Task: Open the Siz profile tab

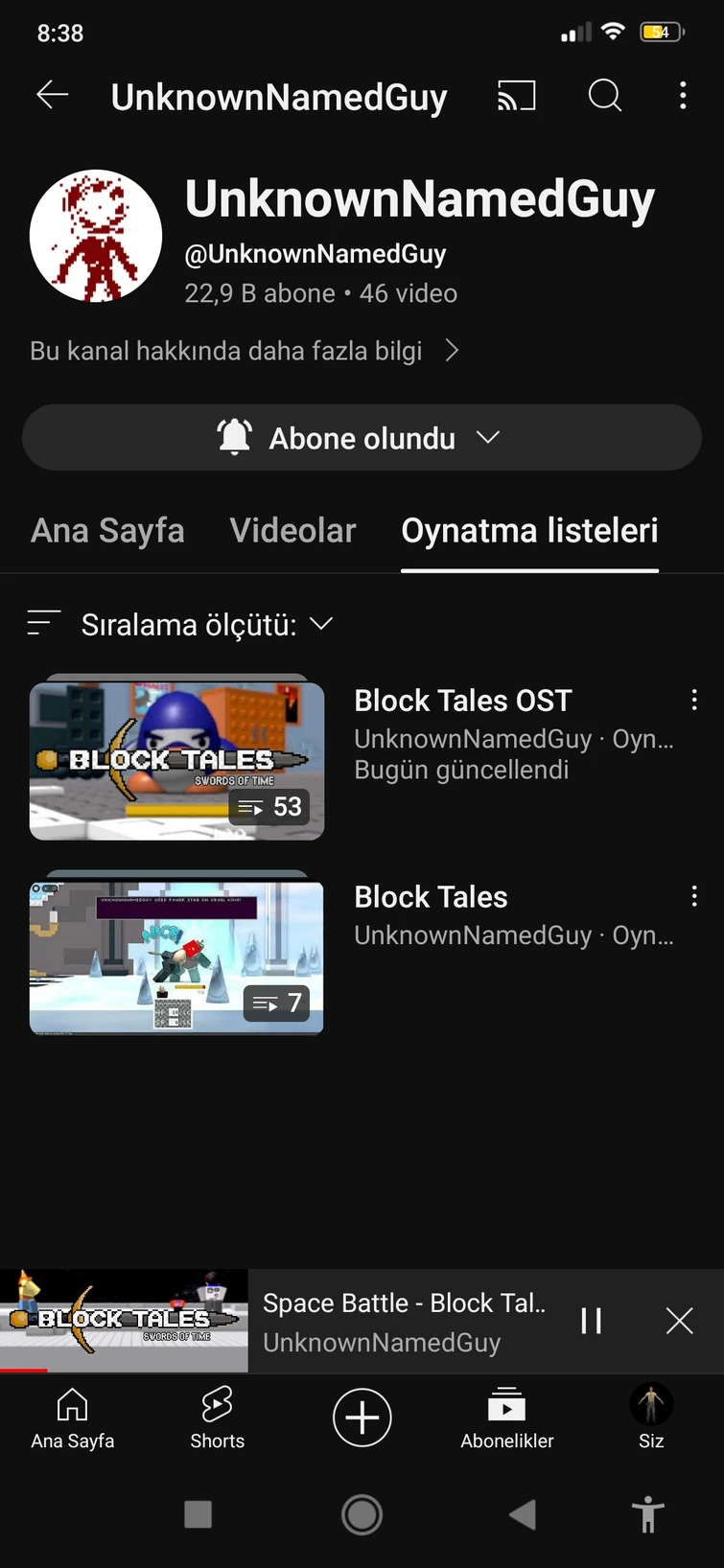Action: pyautogui.click(x=651, y=1418)
